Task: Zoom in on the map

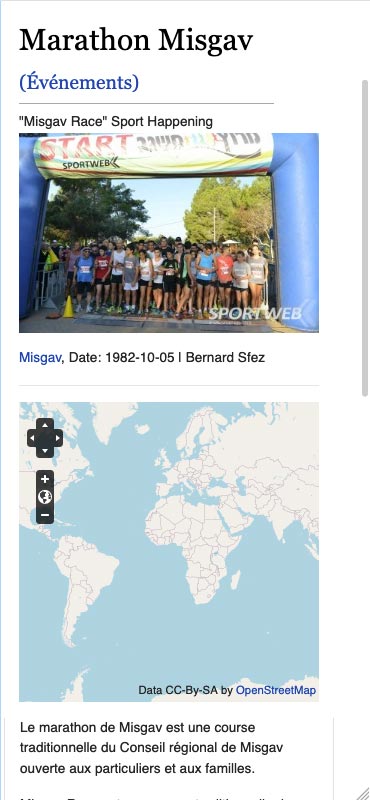Action: point(45,479)
